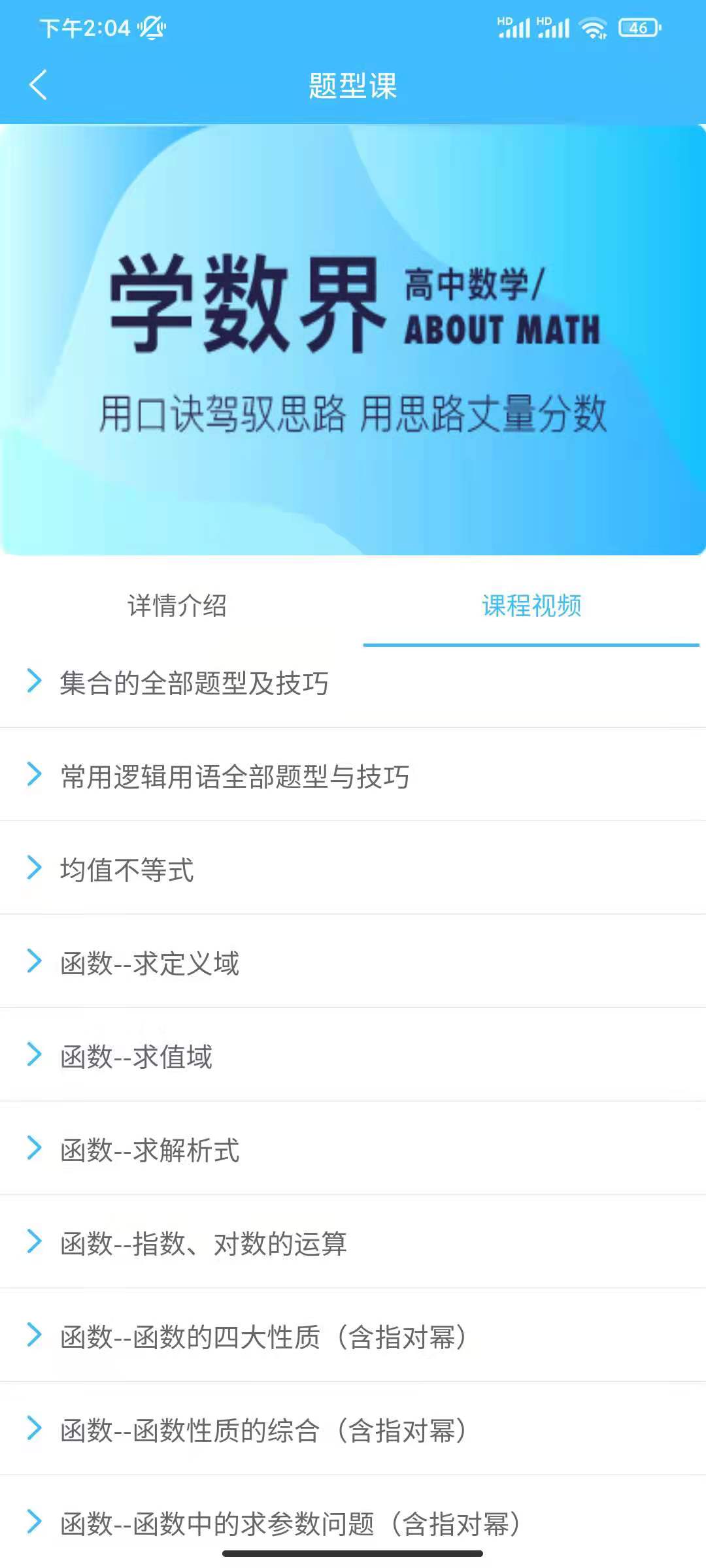Open 函数--函数性质的综合（含指对幂）
This screenshot has width=706, height=1568.
[263, 1430]
